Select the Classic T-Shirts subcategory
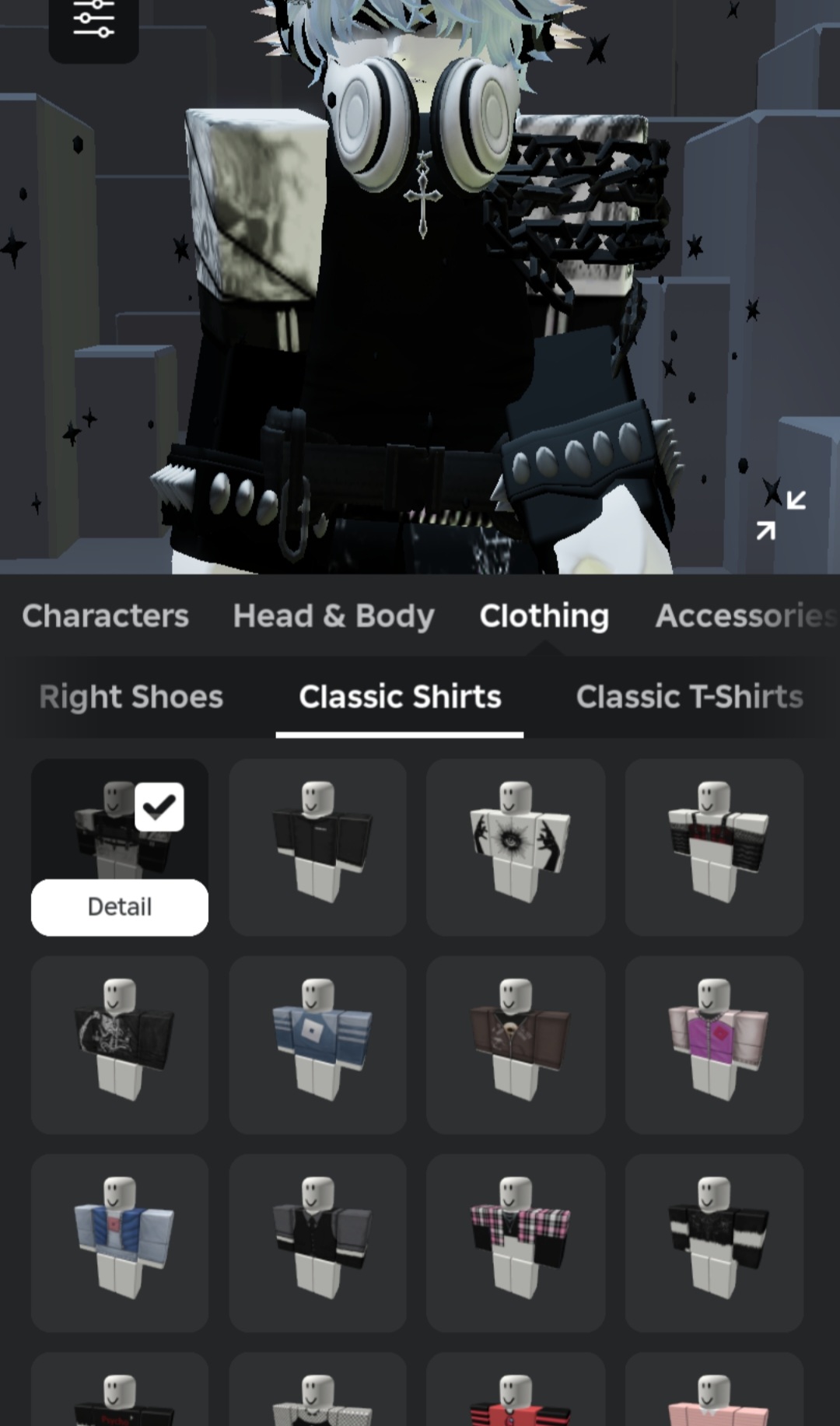Viewport: 840px width, 1426px height. (x=689, y=697)
